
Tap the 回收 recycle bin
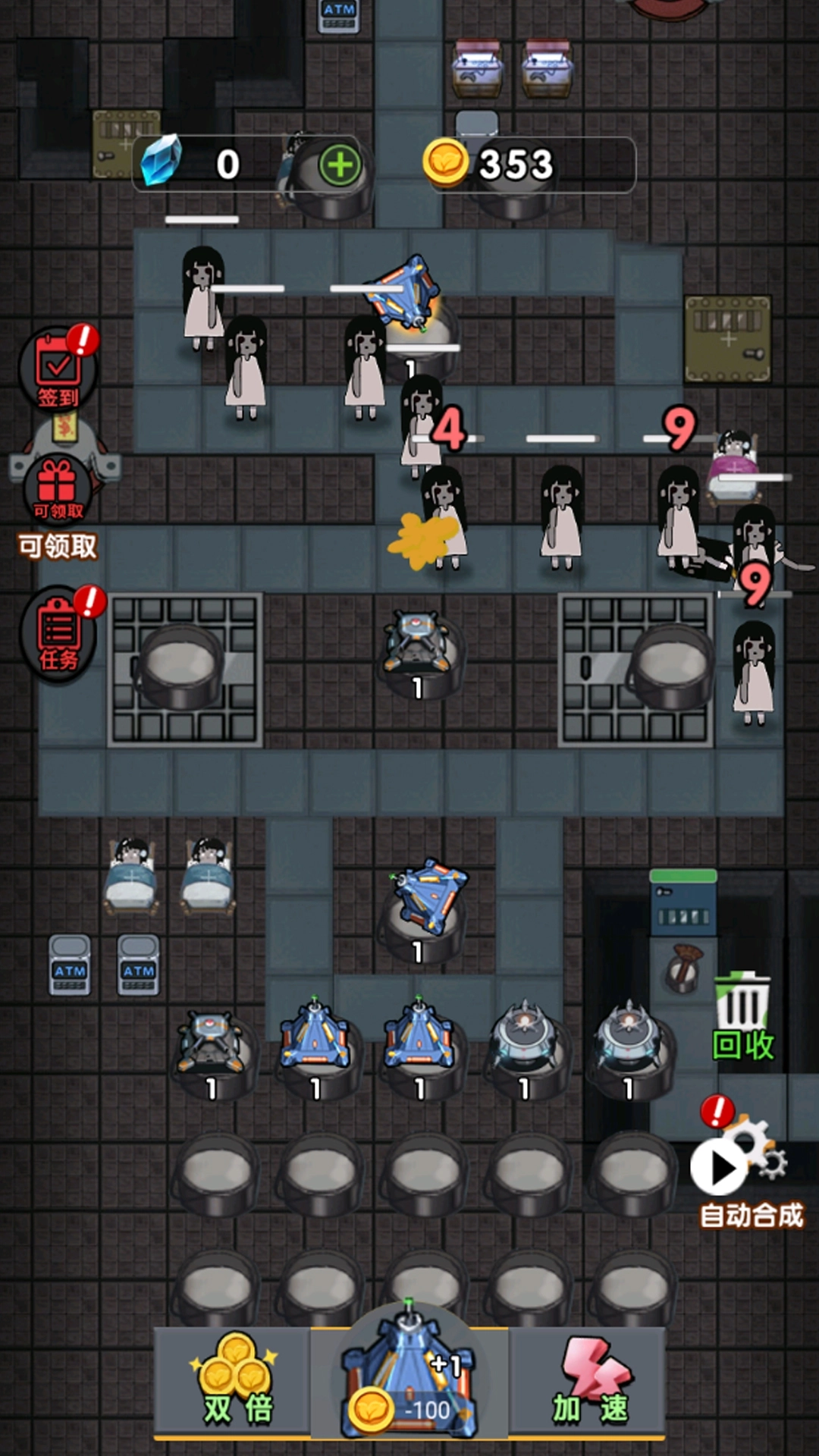[742, 1016]
